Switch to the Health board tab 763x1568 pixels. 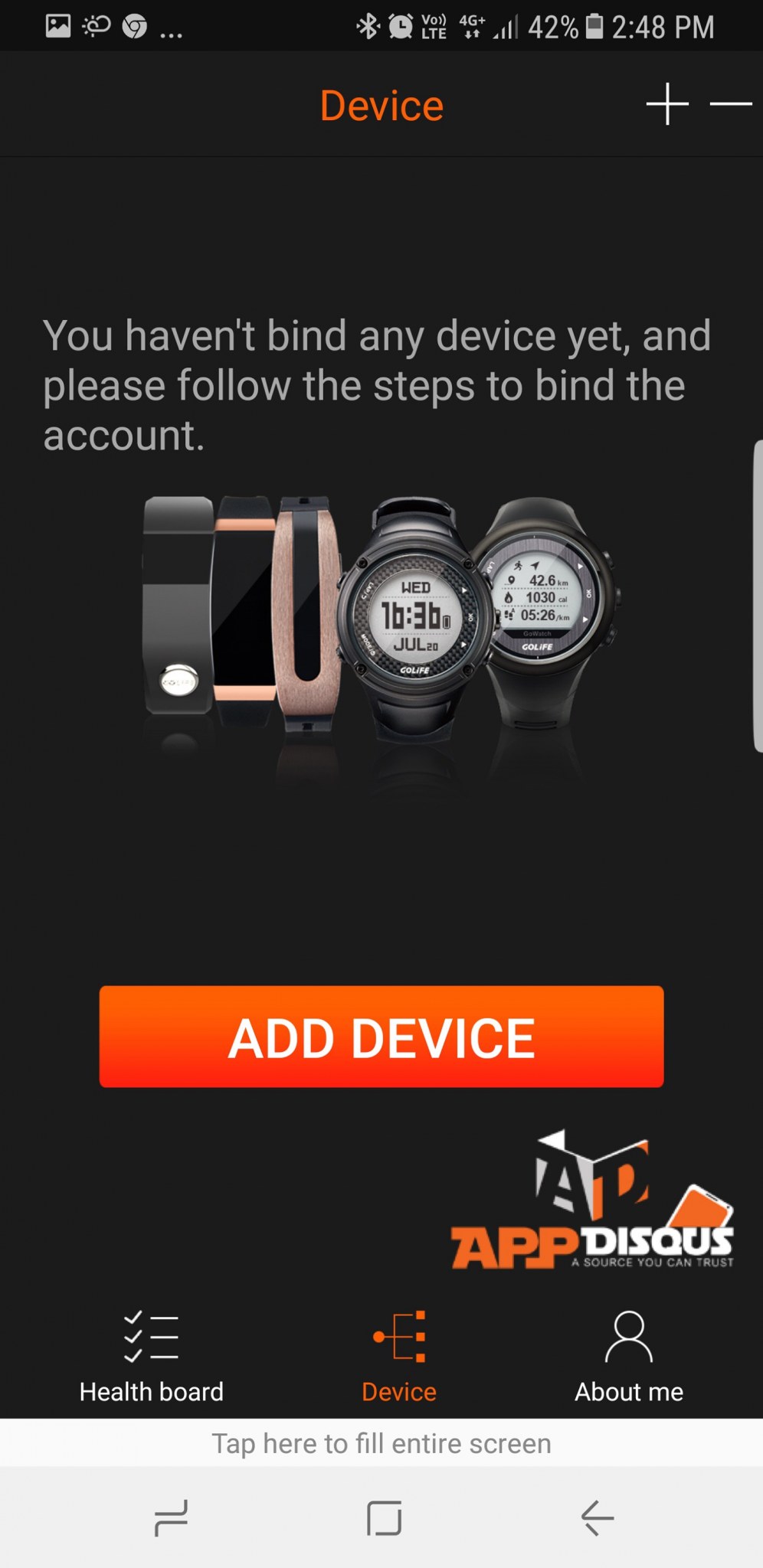(152, 1357)
